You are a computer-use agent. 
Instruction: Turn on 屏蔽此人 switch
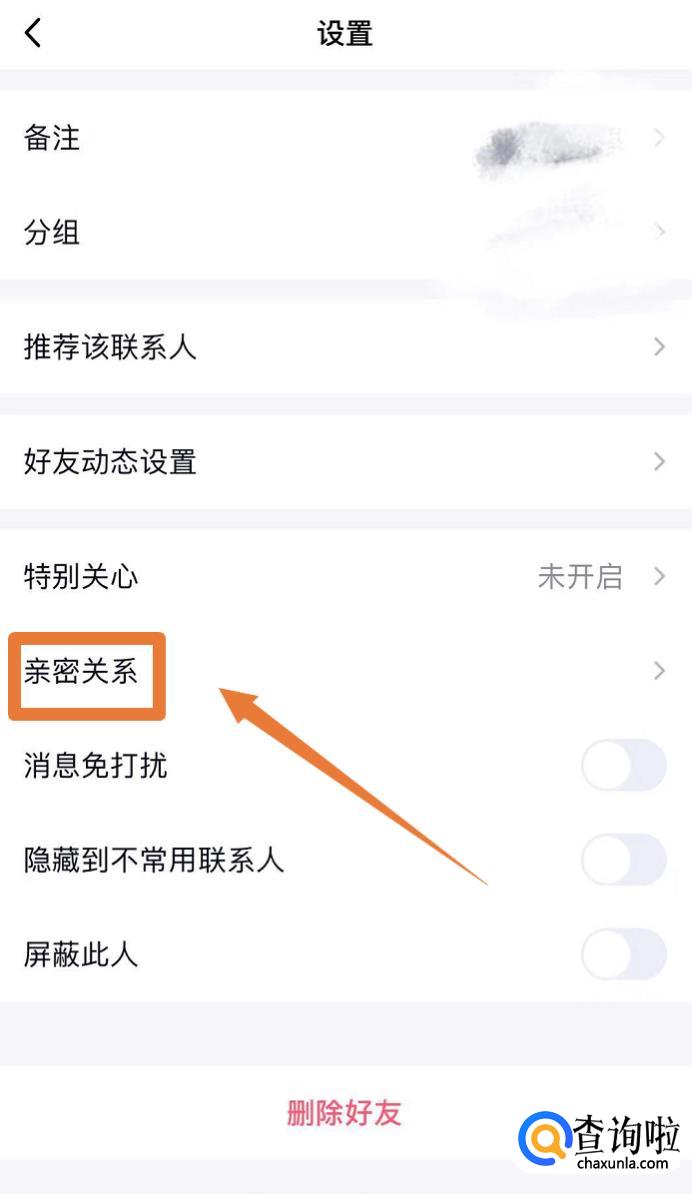623,954
